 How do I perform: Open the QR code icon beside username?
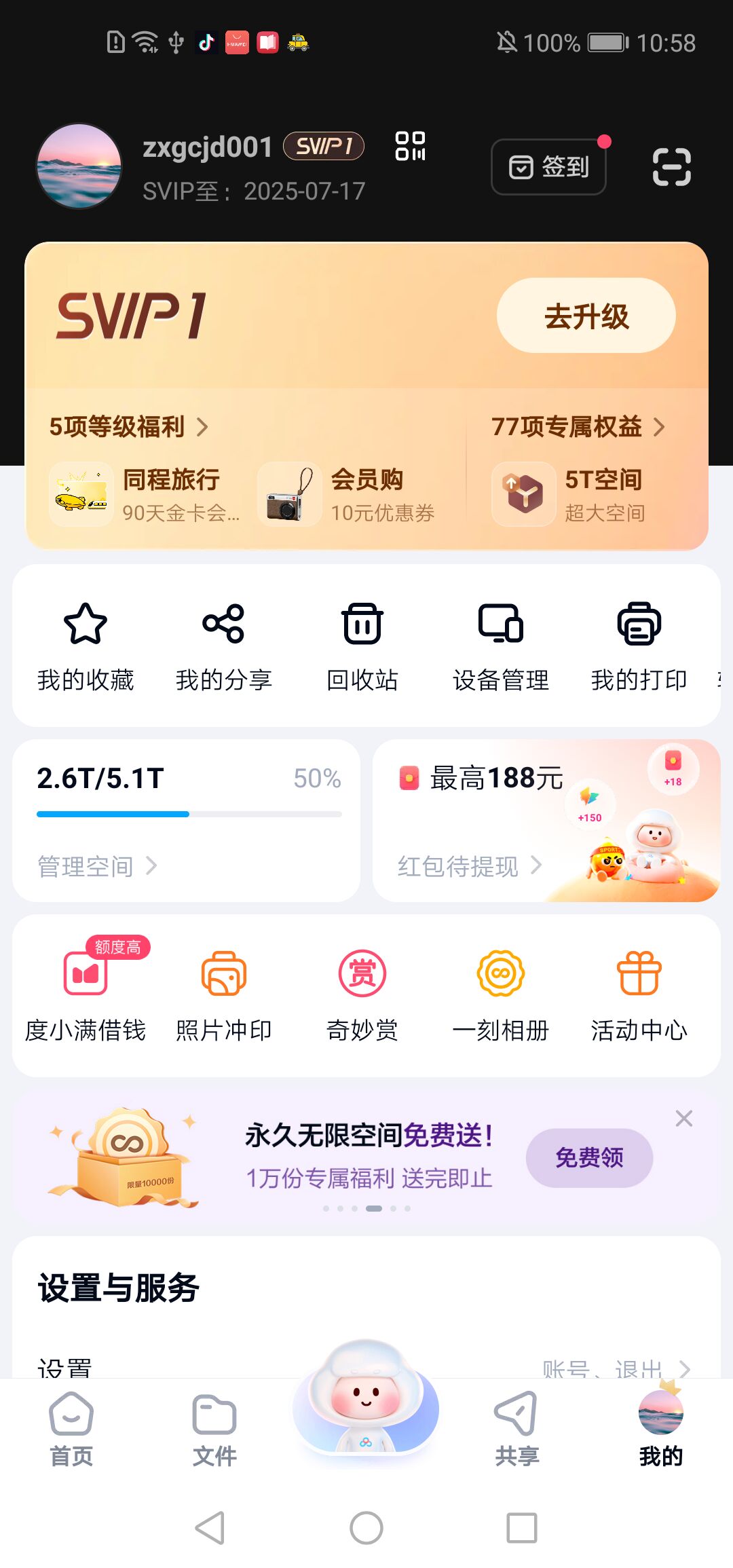pyautogui.click(x=410, y=146)
